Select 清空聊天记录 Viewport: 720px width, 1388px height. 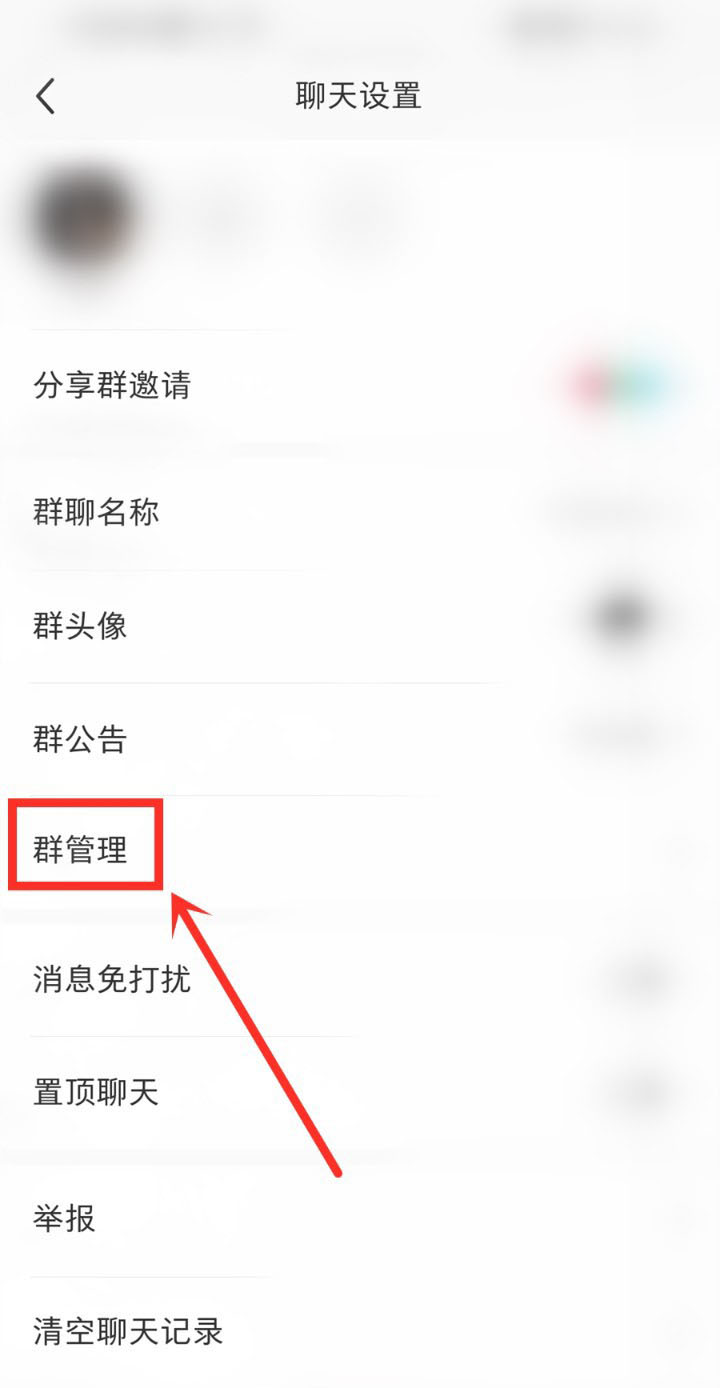(x=360, y=1332)
